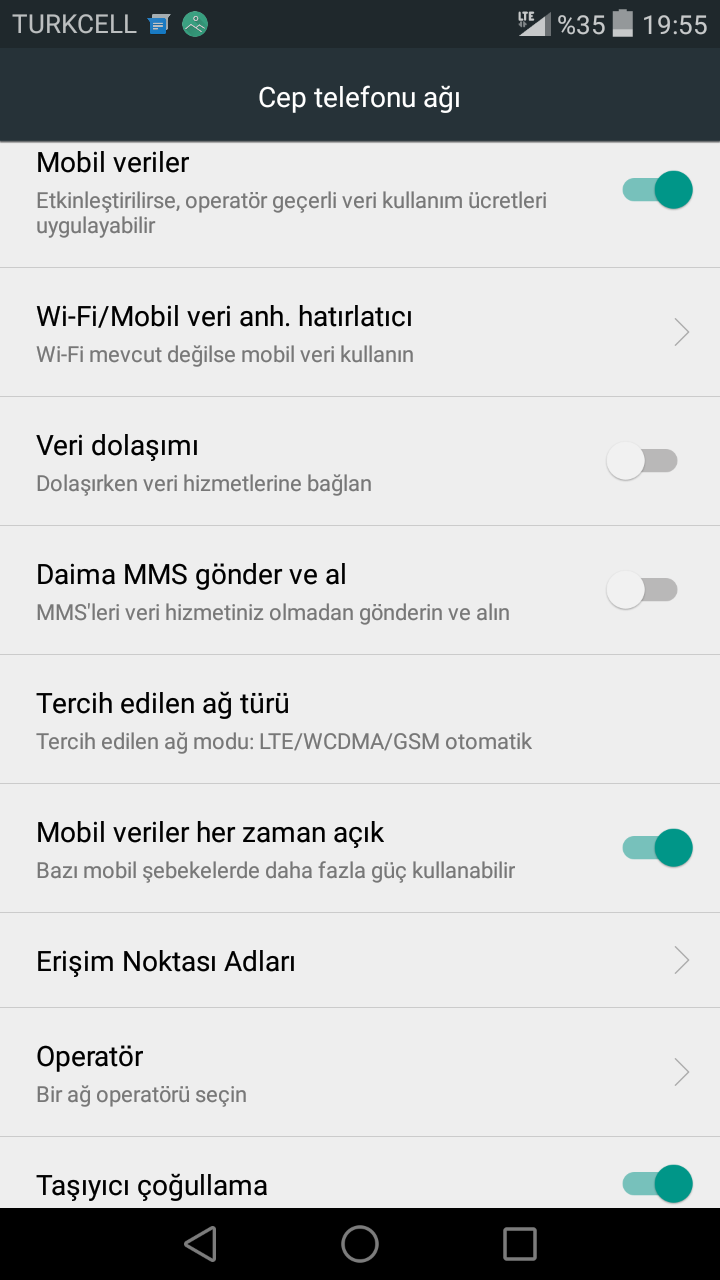Disable Mobil veriler her zaman açık
The image size is (720, 1280).
pos(657,848)
